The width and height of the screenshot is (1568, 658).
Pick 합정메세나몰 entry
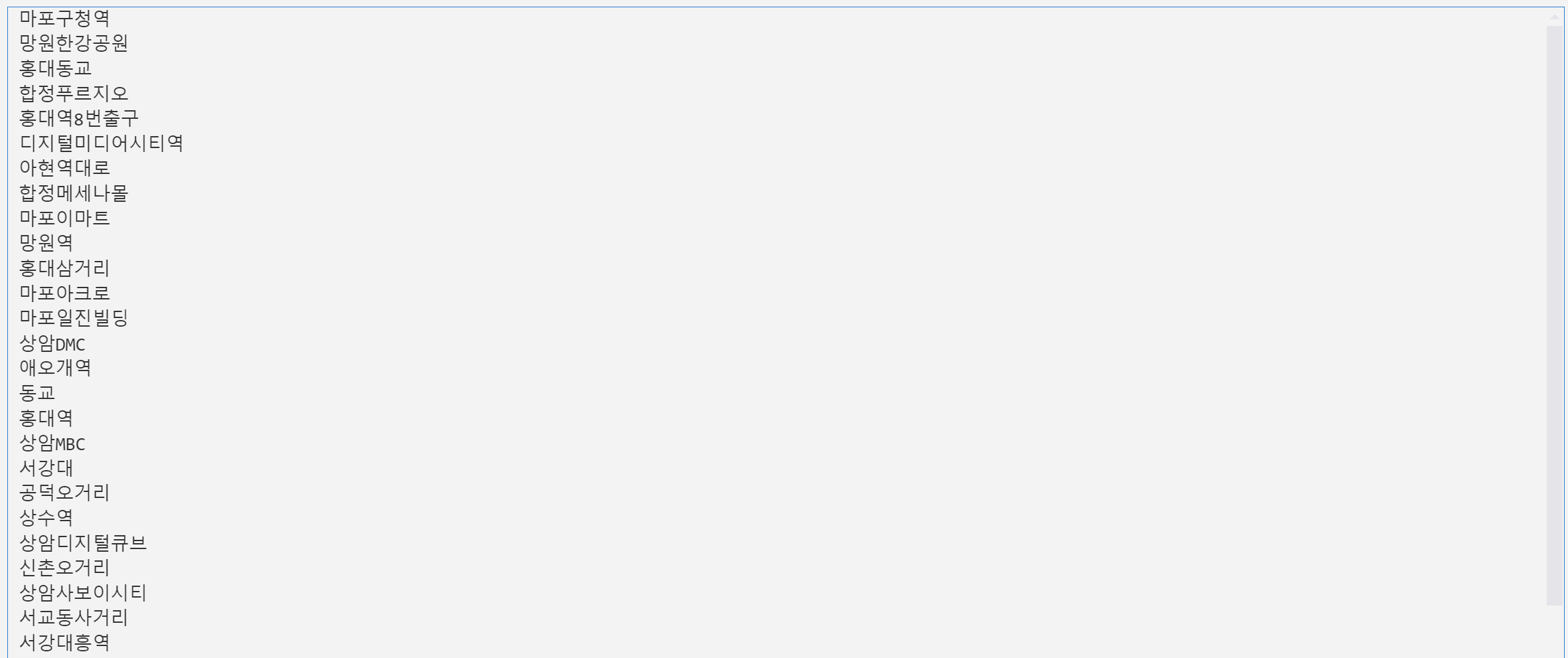pos(74,193)
